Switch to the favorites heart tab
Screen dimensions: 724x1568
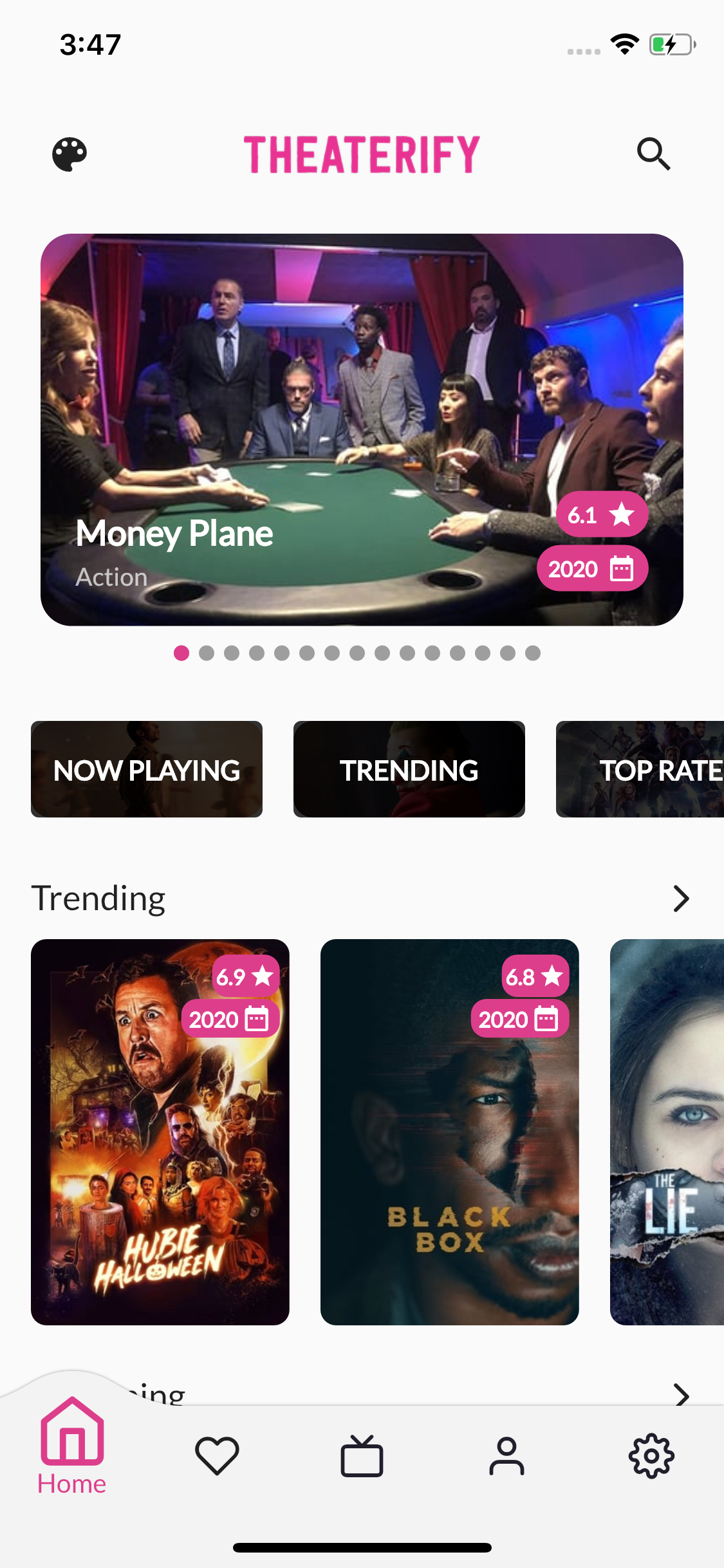pyautogui.click(x=217, y=1455)
